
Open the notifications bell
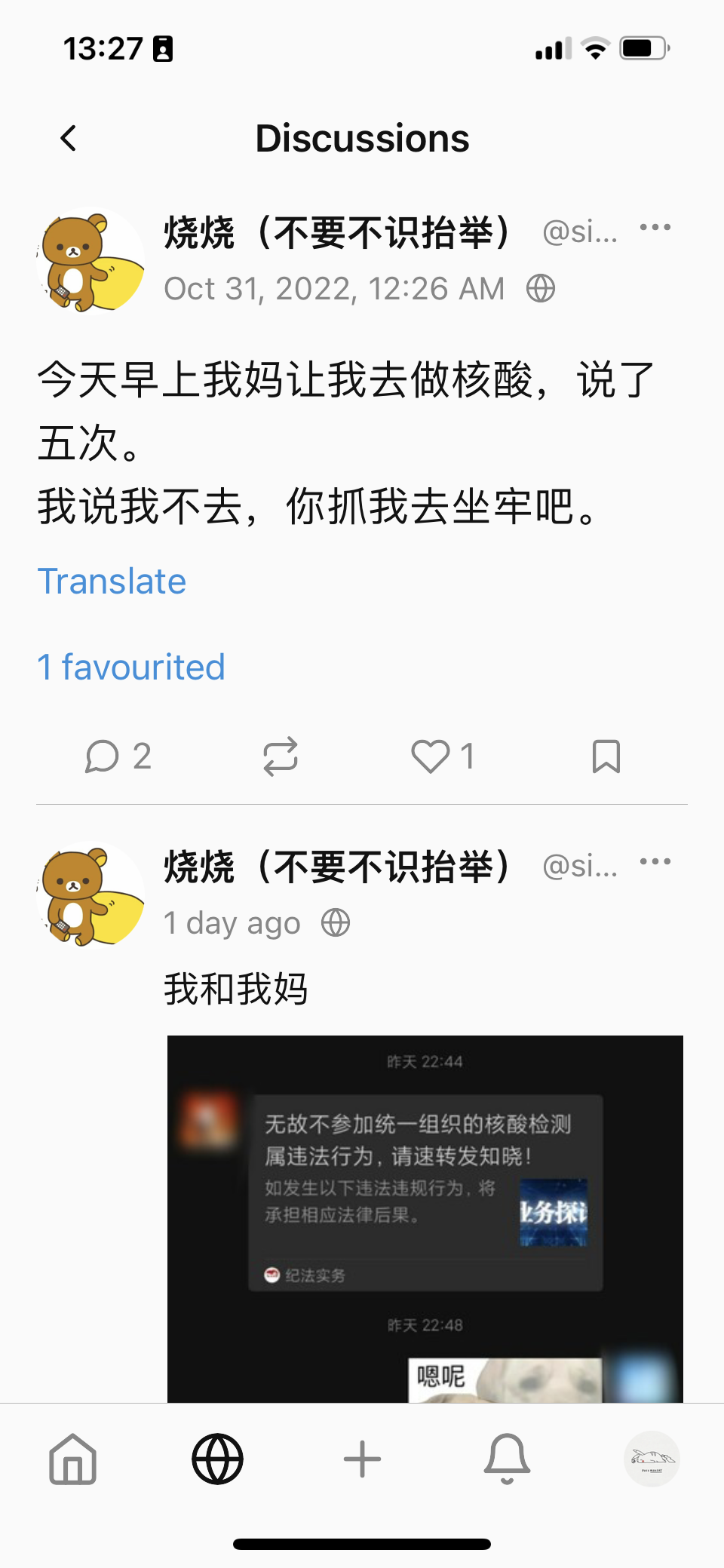coord(507,1459)
